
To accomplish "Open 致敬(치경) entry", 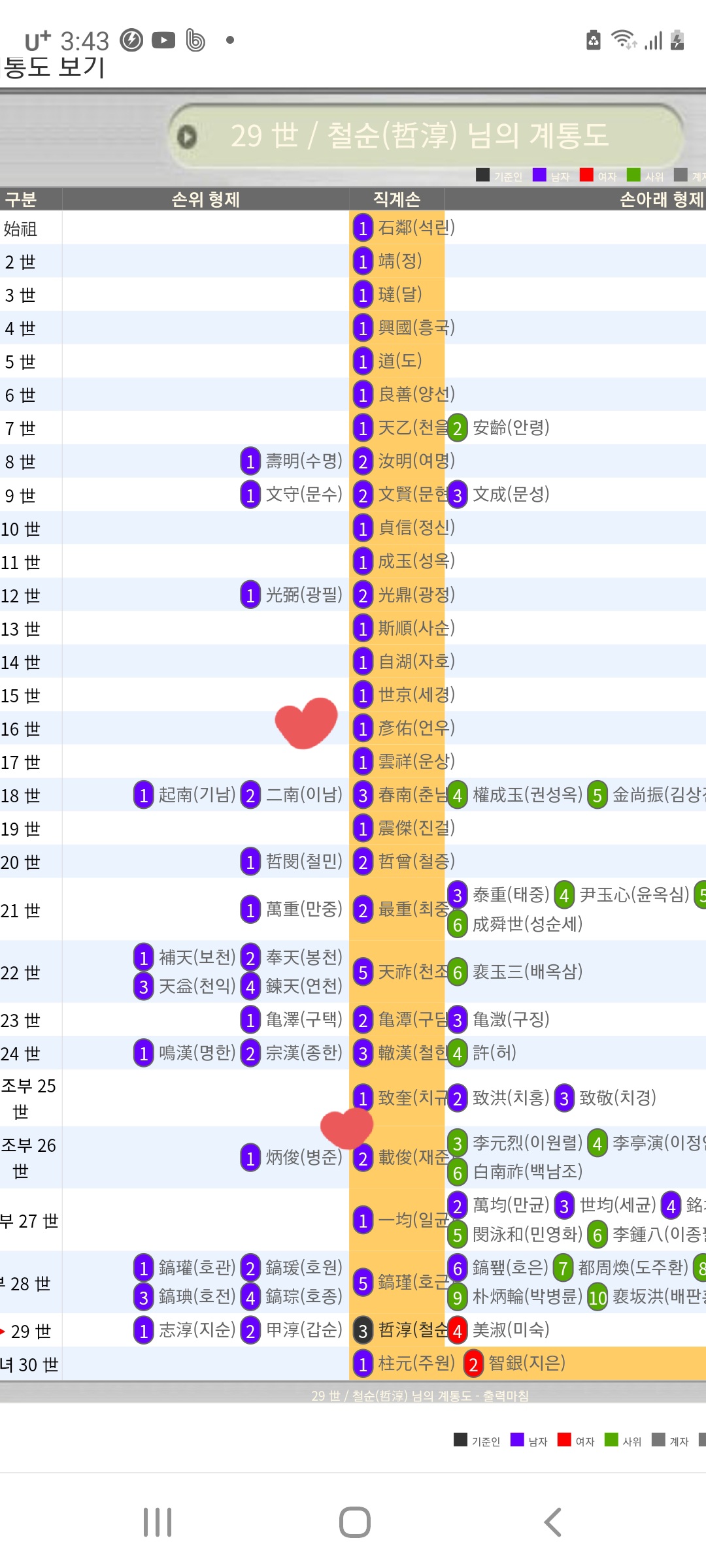I will [x=618, y=1098].
